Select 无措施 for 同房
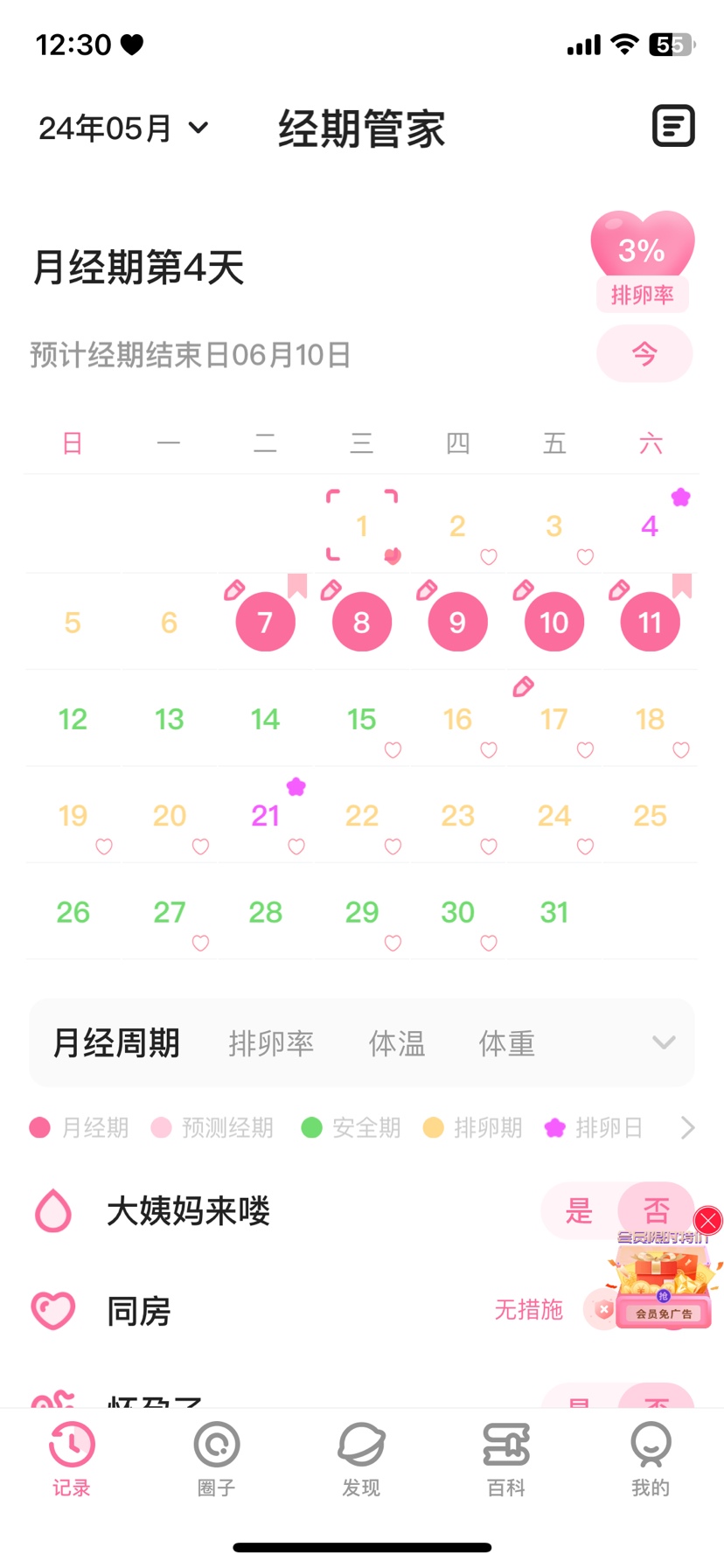 click(x=528, y=1309)
